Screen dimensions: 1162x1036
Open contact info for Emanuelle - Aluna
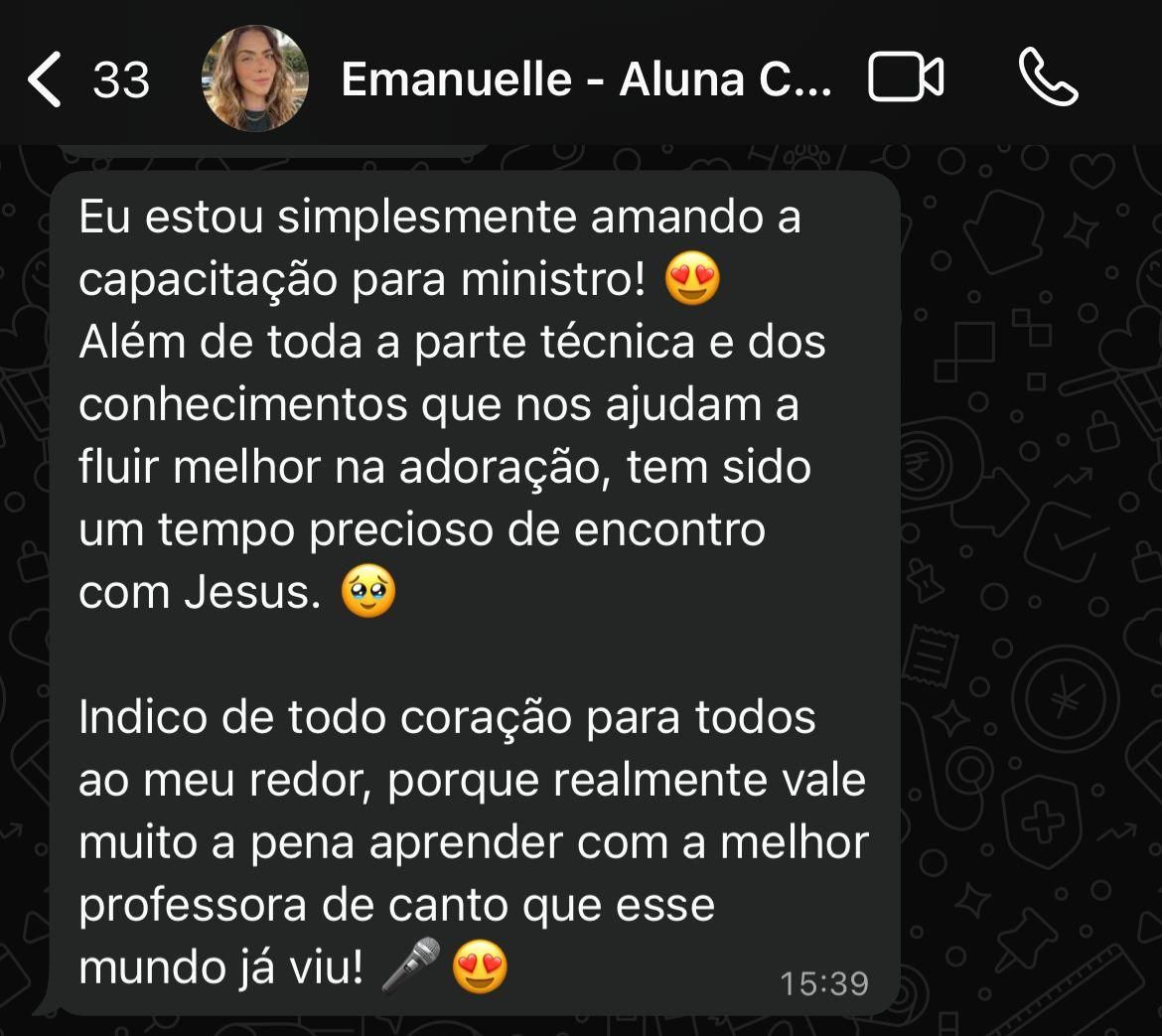click(x=586, y=79)
